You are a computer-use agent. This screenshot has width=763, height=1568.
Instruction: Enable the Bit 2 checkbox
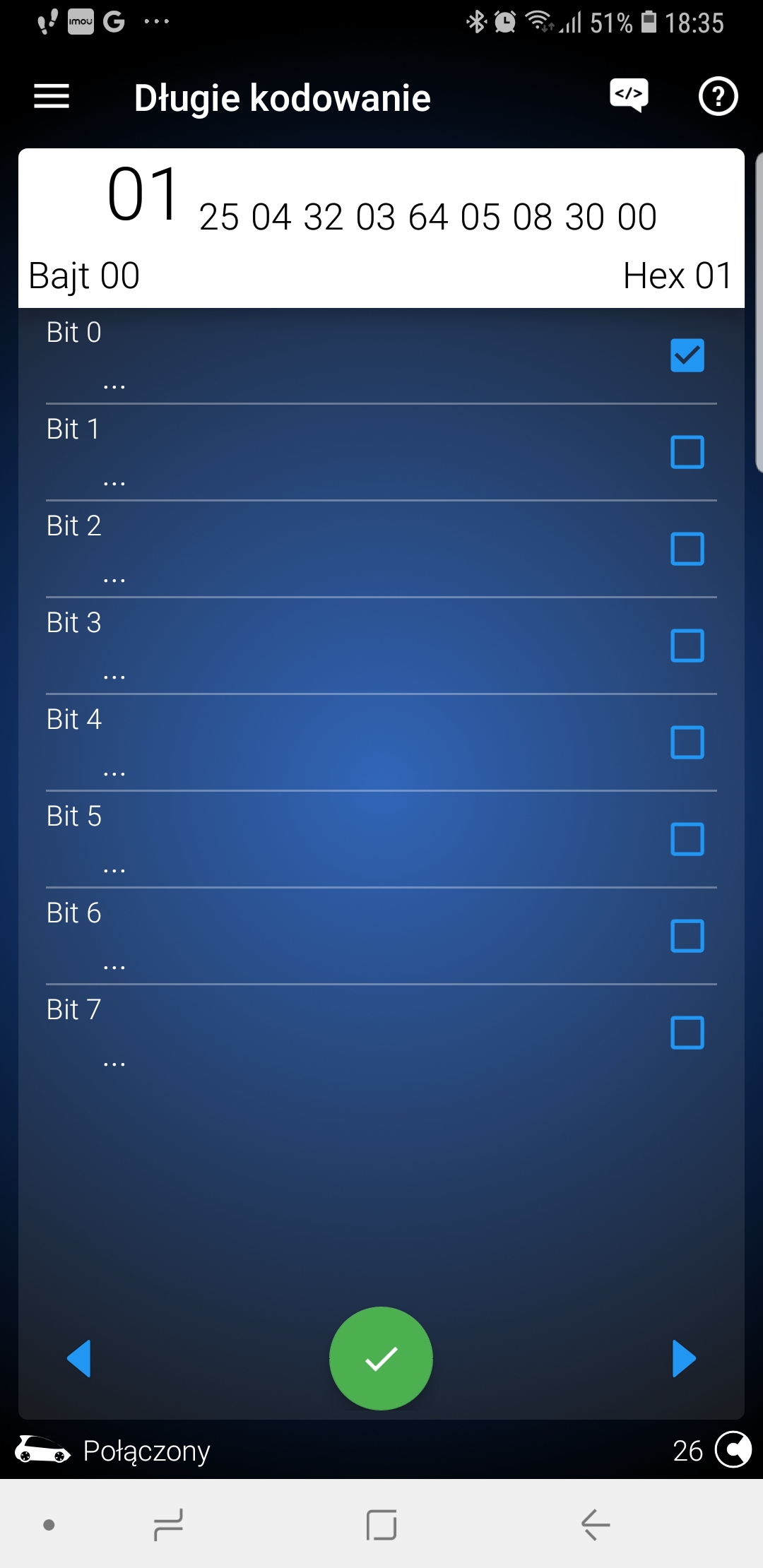pyautogui.click(x=687, y=549)
